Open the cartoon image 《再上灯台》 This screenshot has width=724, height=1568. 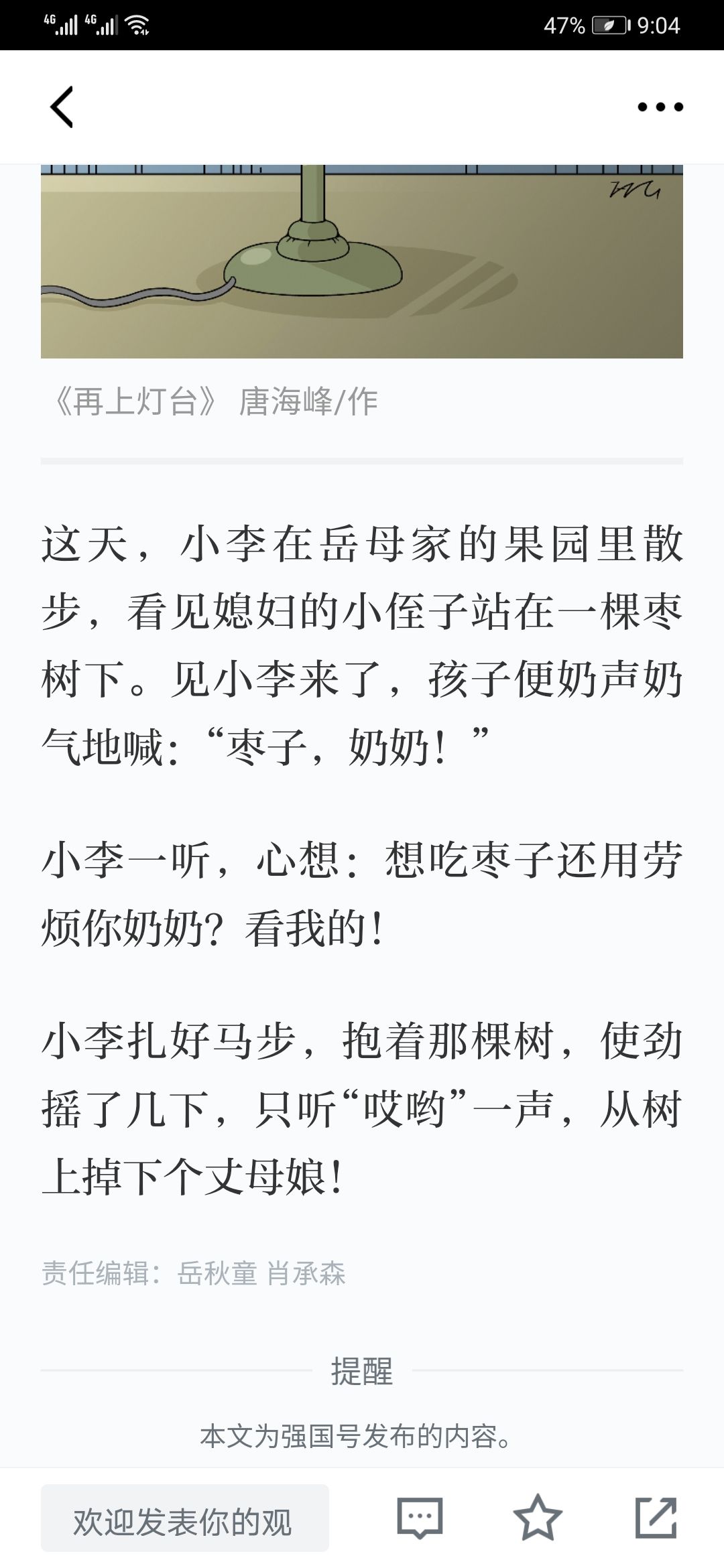(x=362, y=261)
